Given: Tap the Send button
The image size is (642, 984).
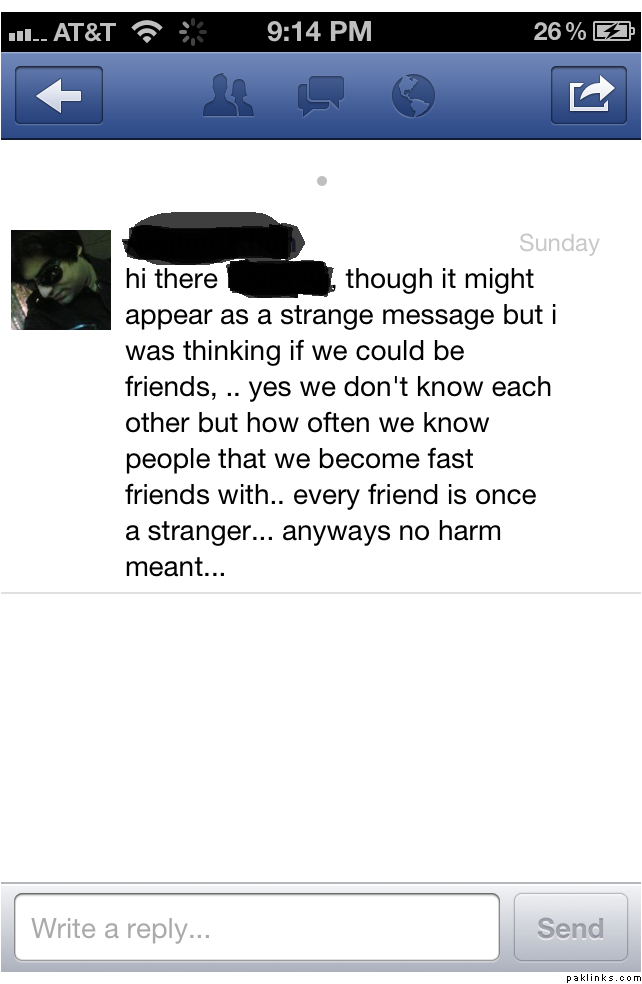Looking at the screenshot, I should (570, 928).
